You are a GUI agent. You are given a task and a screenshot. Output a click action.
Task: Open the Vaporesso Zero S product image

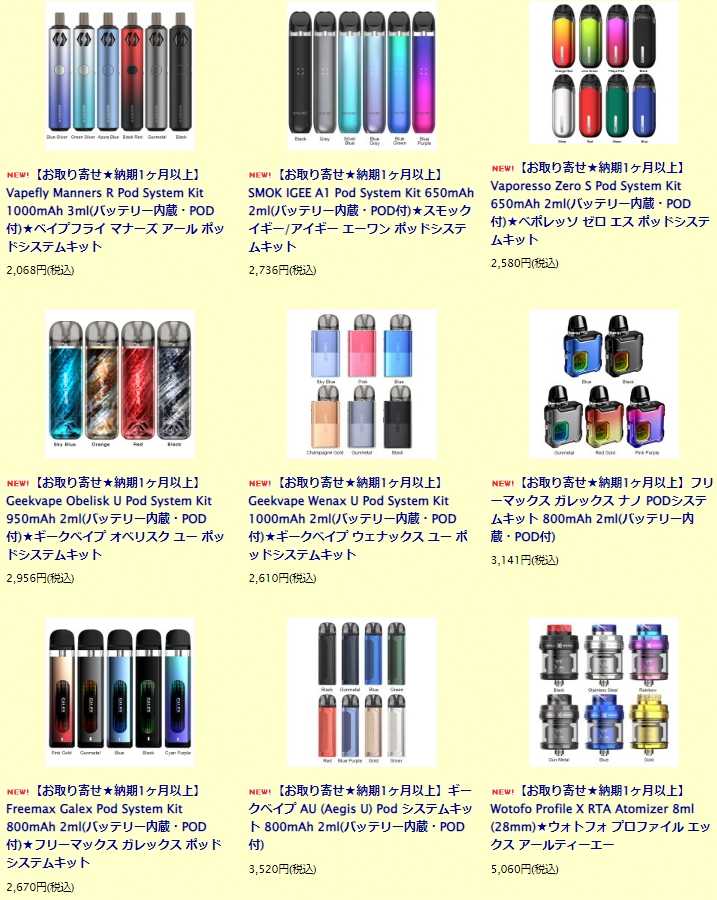(x=603, y=73)
